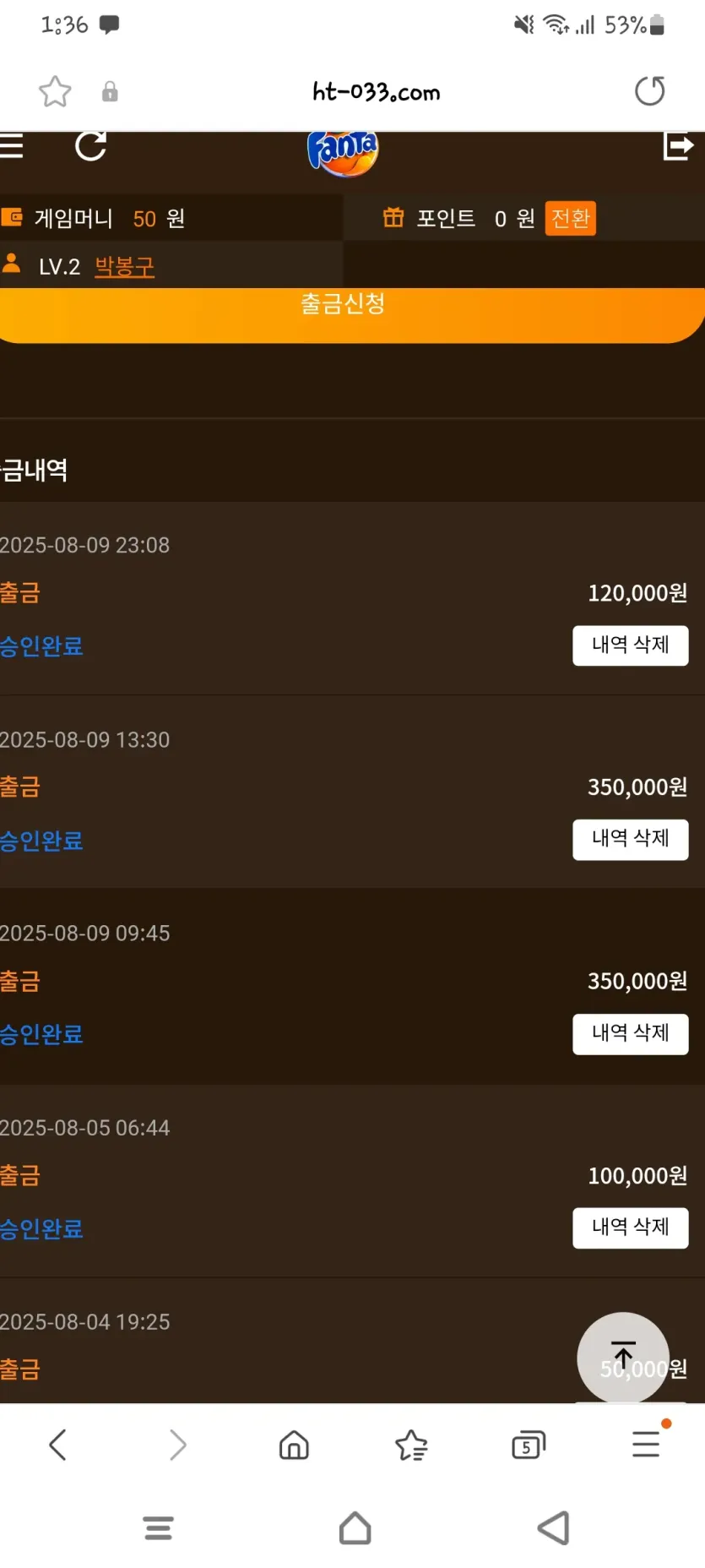The height and width of the screenshot is (1568, 705).
Task: Open the hamburger menu on the site
Action: (x=12, y=146)
